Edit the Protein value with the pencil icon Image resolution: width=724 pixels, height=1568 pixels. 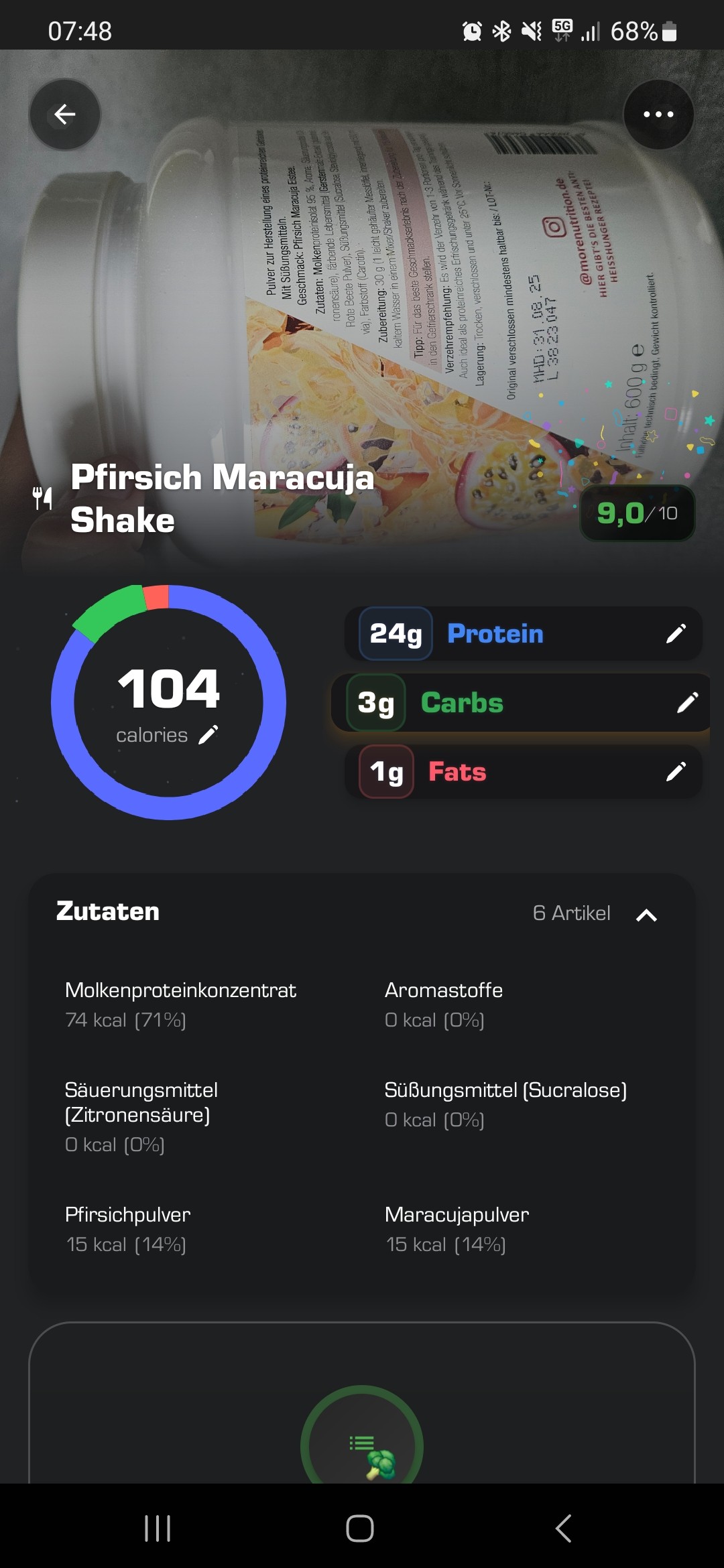click(678, 633)
